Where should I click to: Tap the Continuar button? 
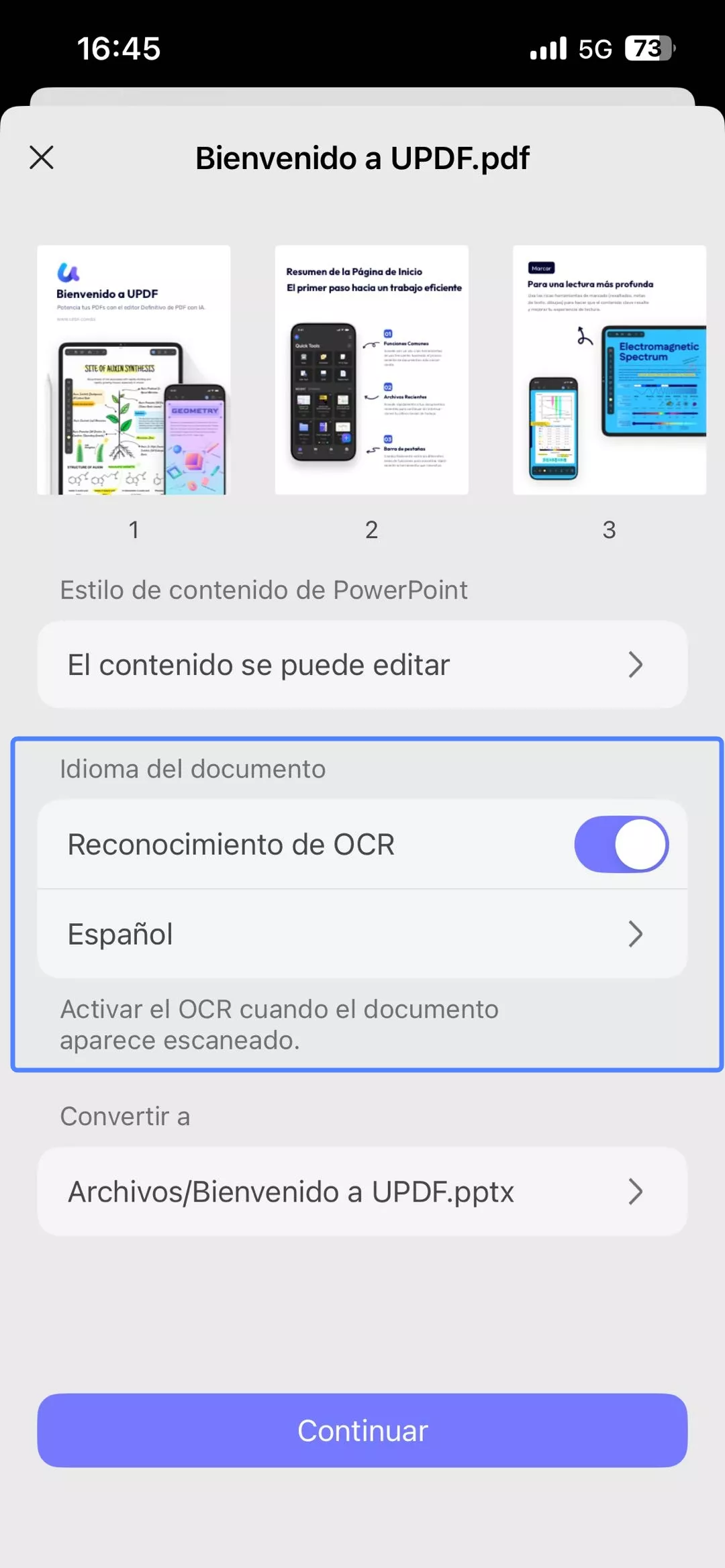362,1430
